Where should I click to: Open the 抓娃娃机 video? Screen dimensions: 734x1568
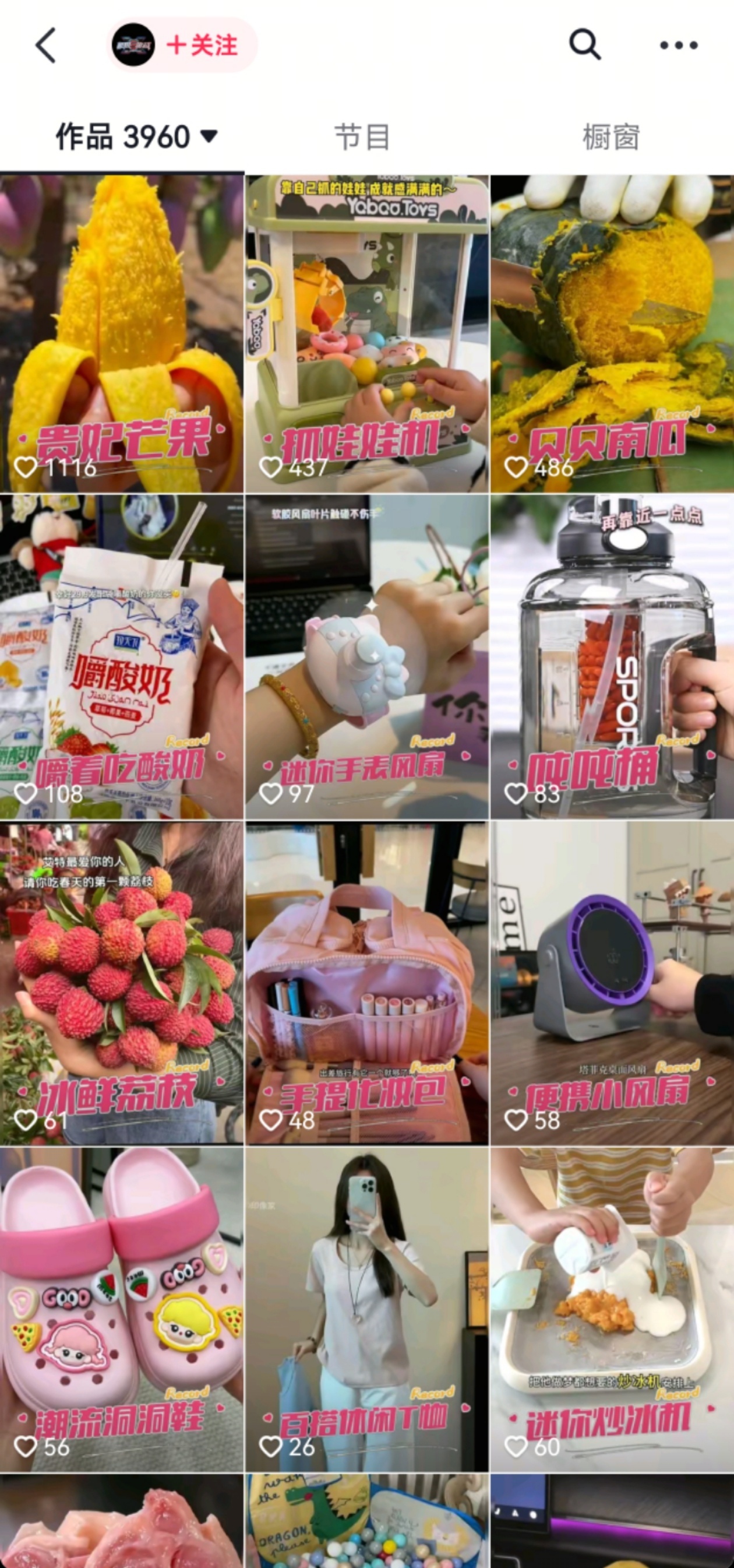click(x=366, y=333)
